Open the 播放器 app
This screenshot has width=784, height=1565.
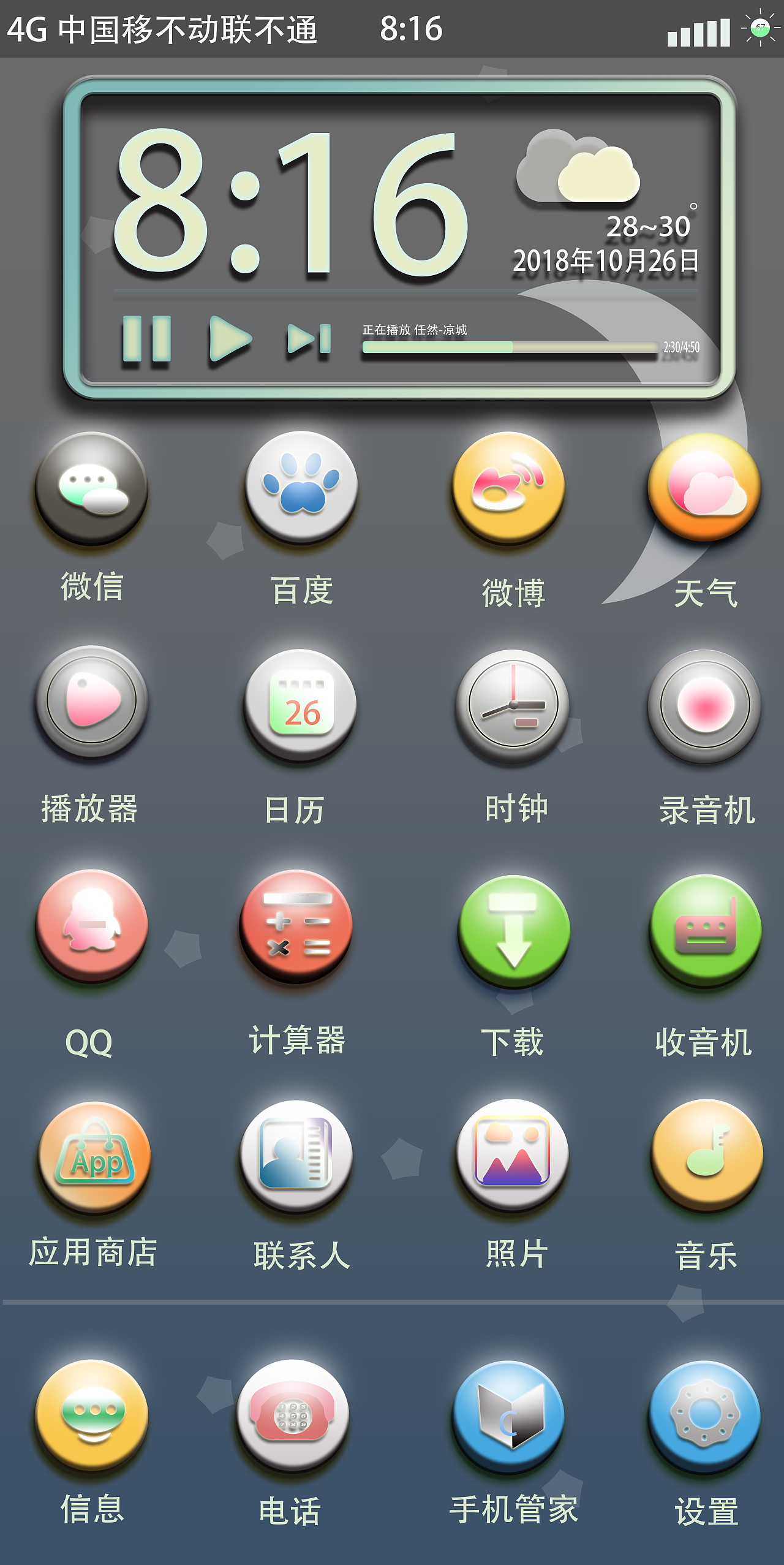point(92,702)
